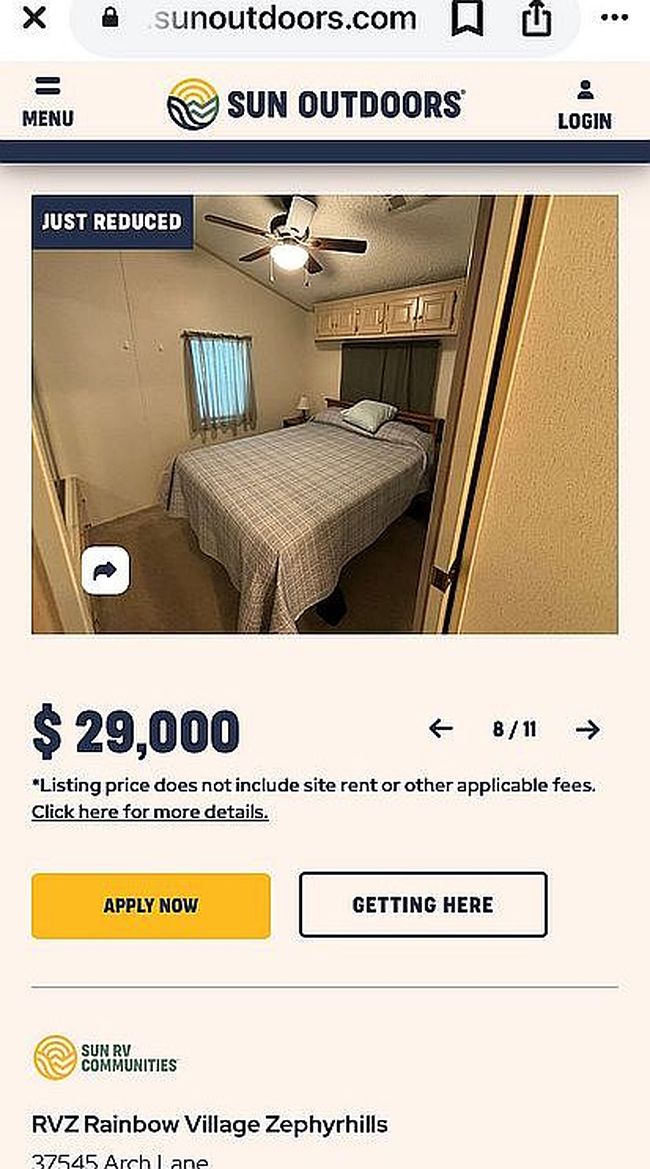Image resolution: width=650 pixels, height=1169 pixels.
Task: Share the page via browser share icon
Action: pos(537,19)
